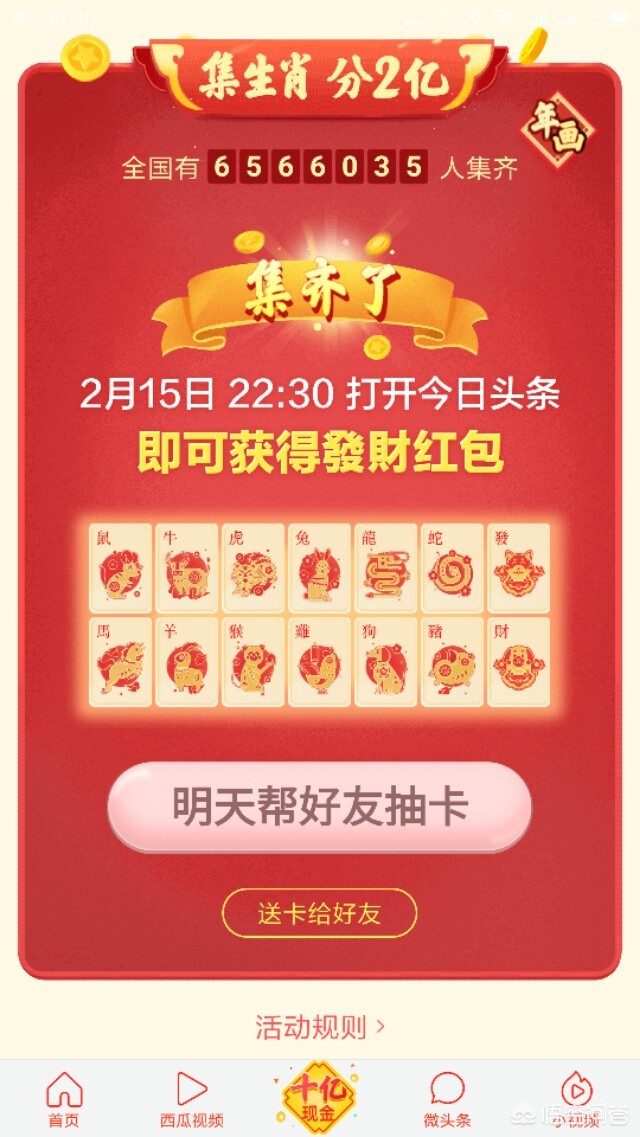Switch to the 首页 tab
Screen dimensions: 640x1137
65,1098
